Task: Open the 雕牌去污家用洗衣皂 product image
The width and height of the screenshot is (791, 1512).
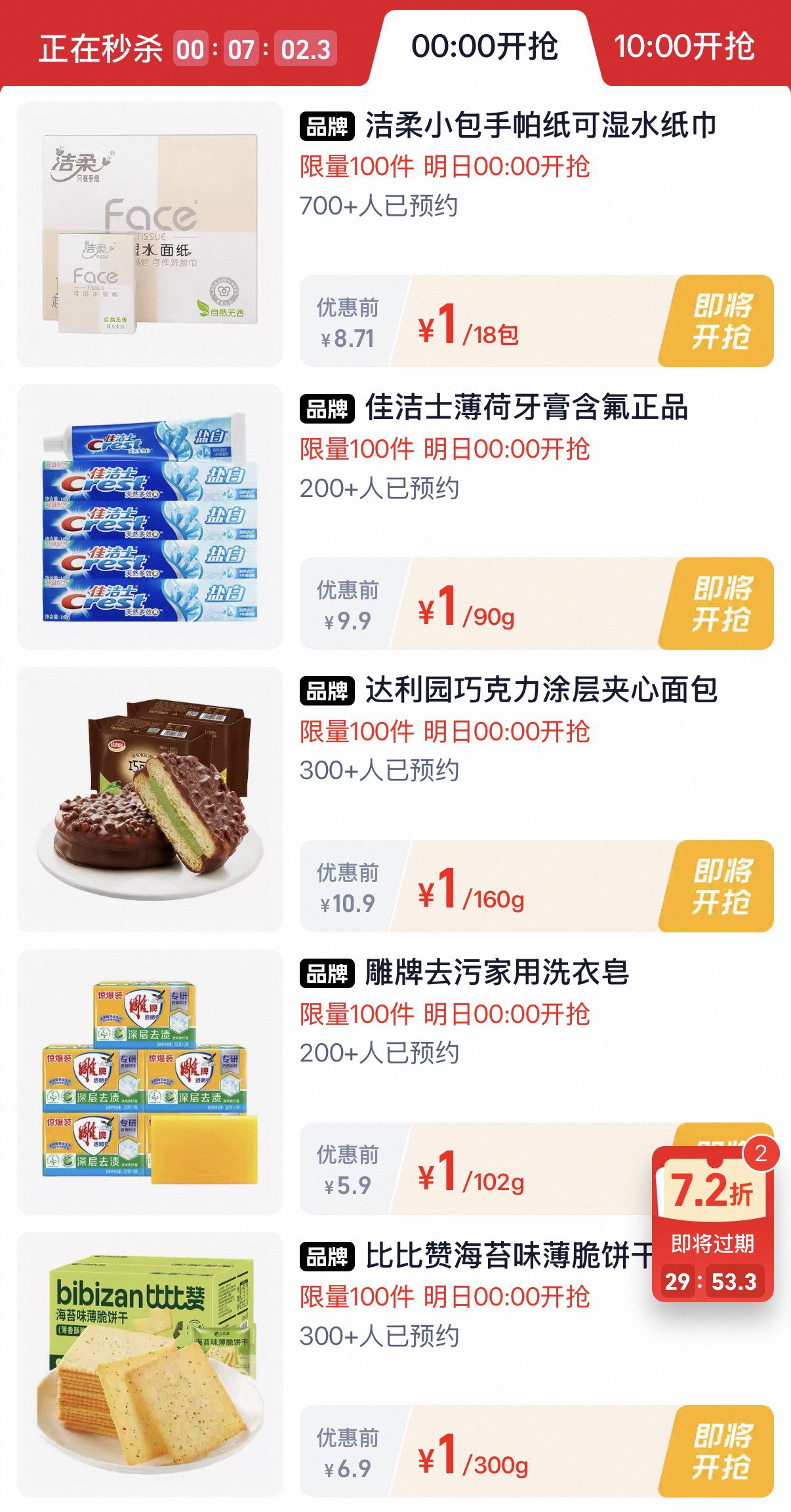Action: (x=150, y=1082)
